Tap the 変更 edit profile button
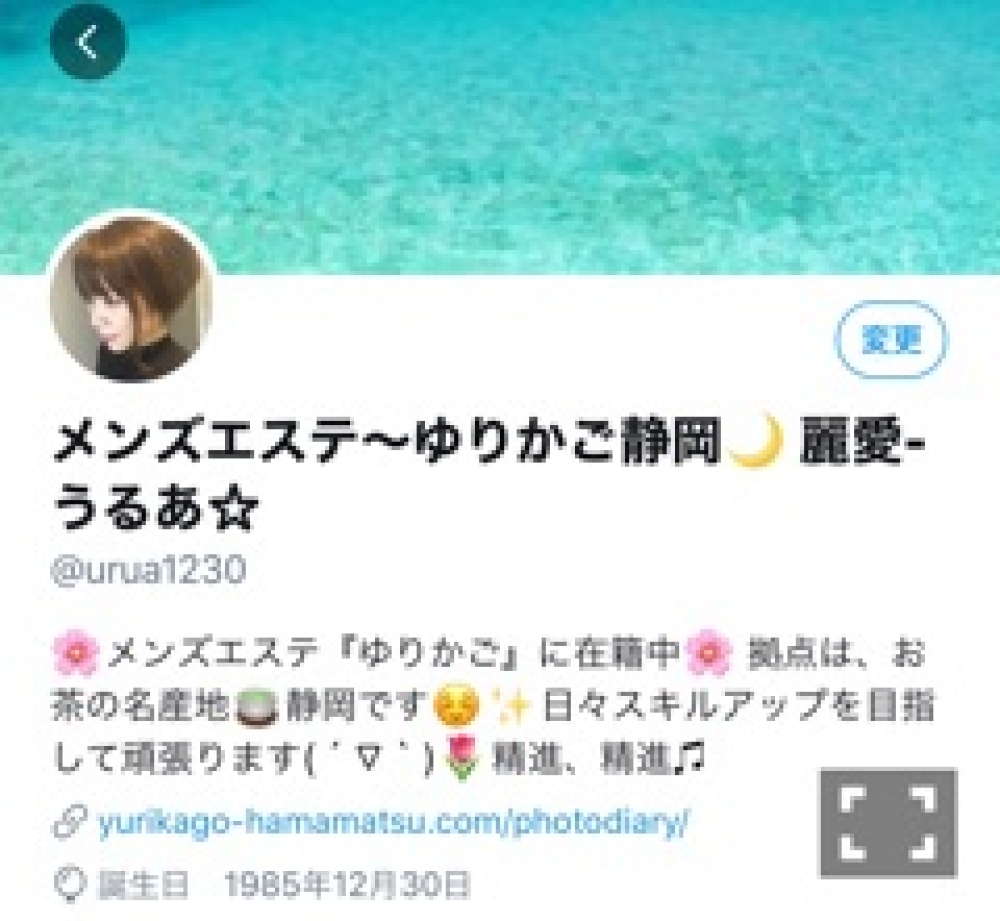1000x921 pixels. [x=890, y=341]
